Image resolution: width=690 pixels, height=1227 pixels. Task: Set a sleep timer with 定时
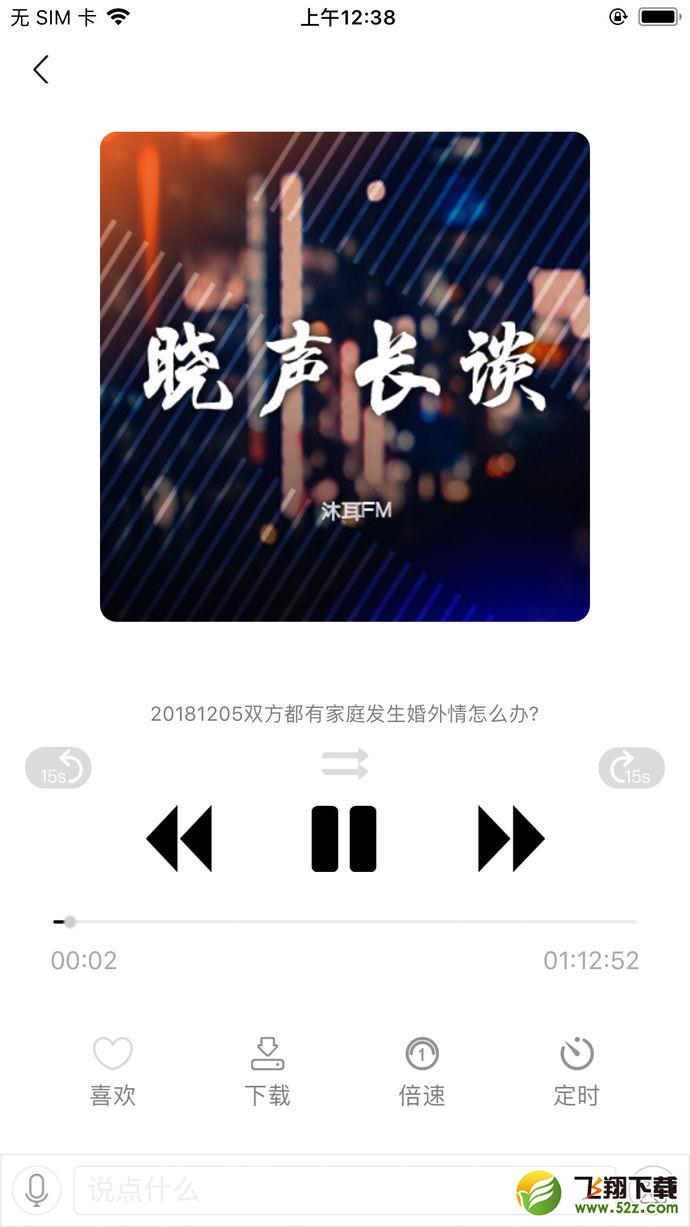click(x=576, y=1072)
